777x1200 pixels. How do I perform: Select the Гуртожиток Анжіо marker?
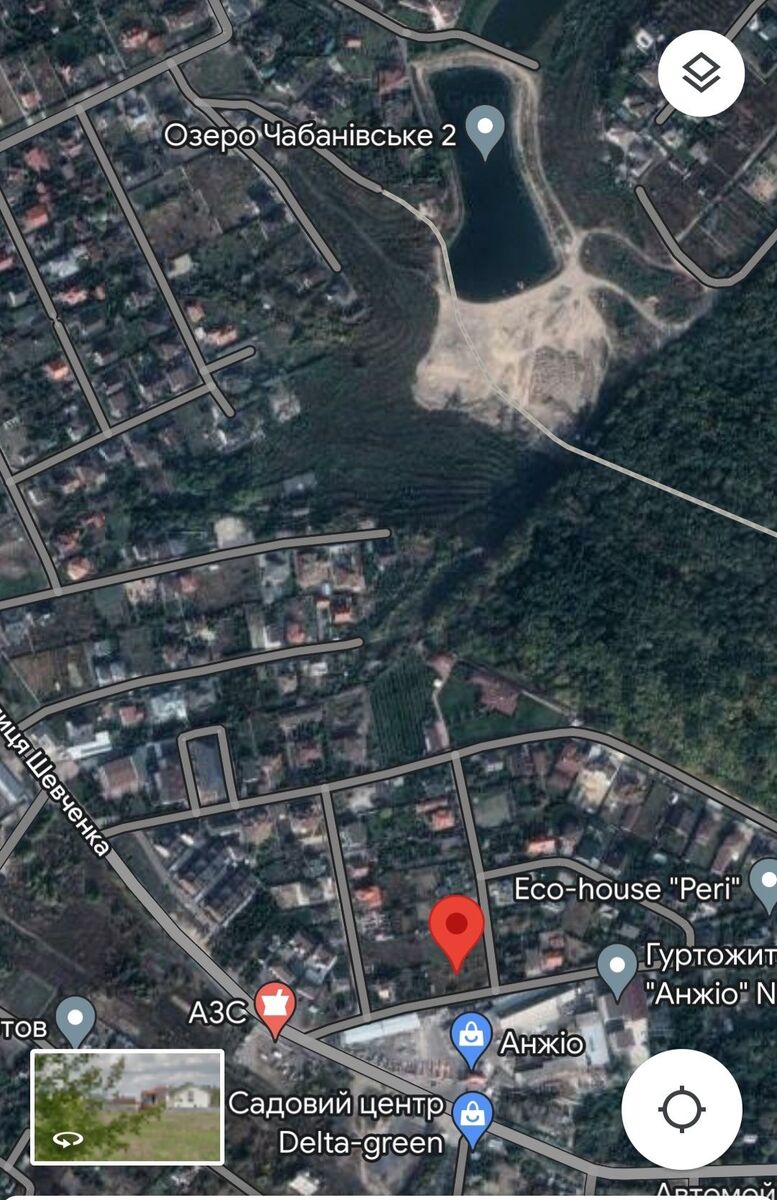tap(617, 968)
